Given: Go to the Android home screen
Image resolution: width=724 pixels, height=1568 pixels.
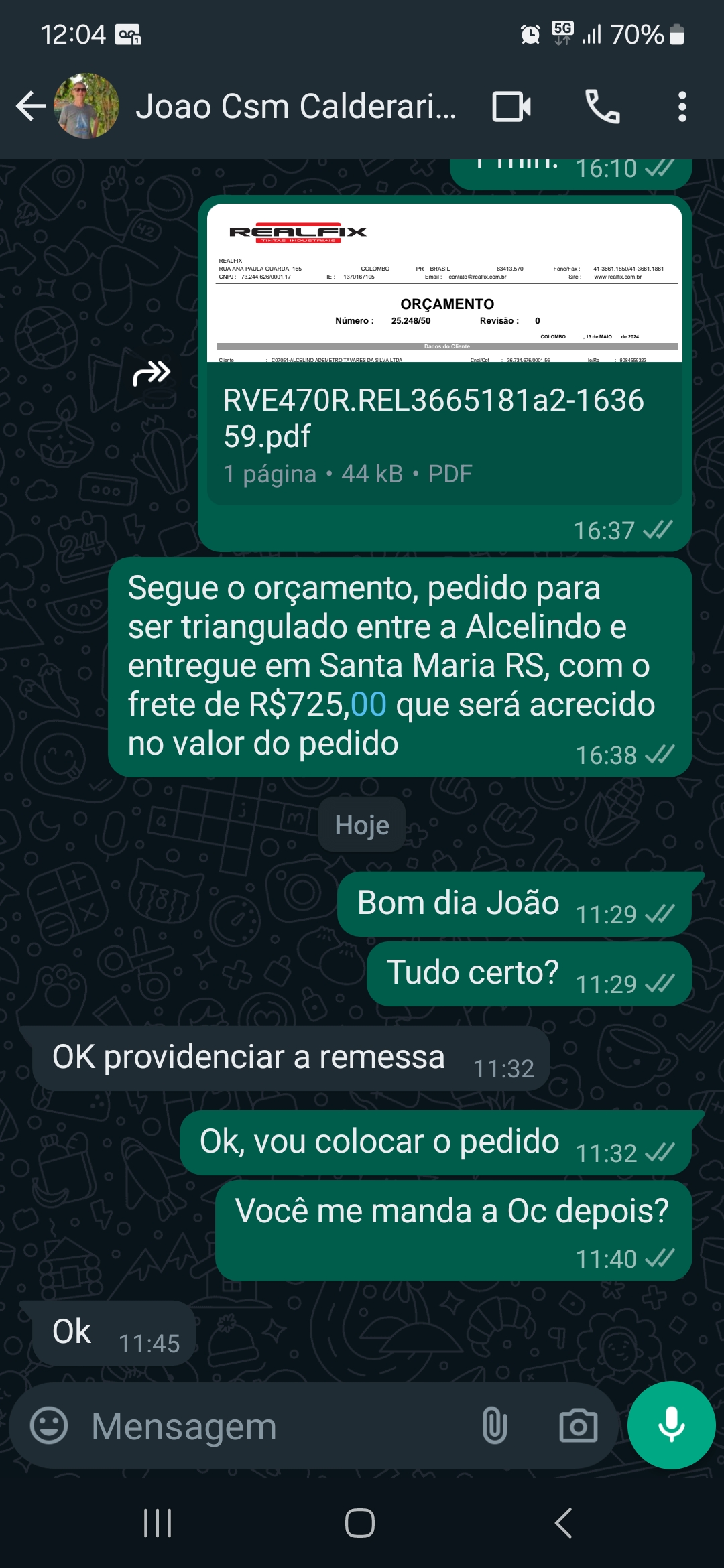Looking at the screenshot, I should [360, 1523].
